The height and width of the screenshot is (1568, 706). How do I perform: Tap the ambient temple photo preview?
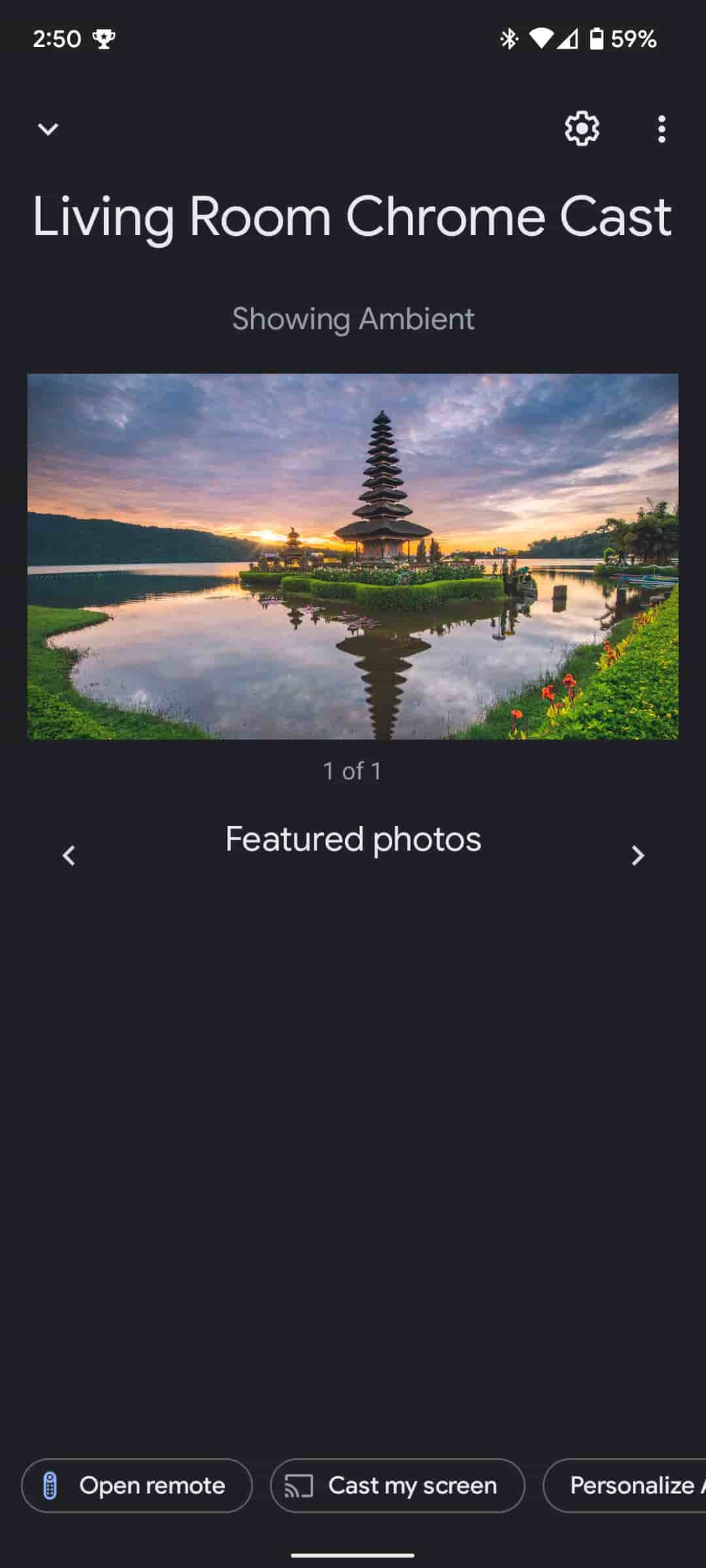353,557
